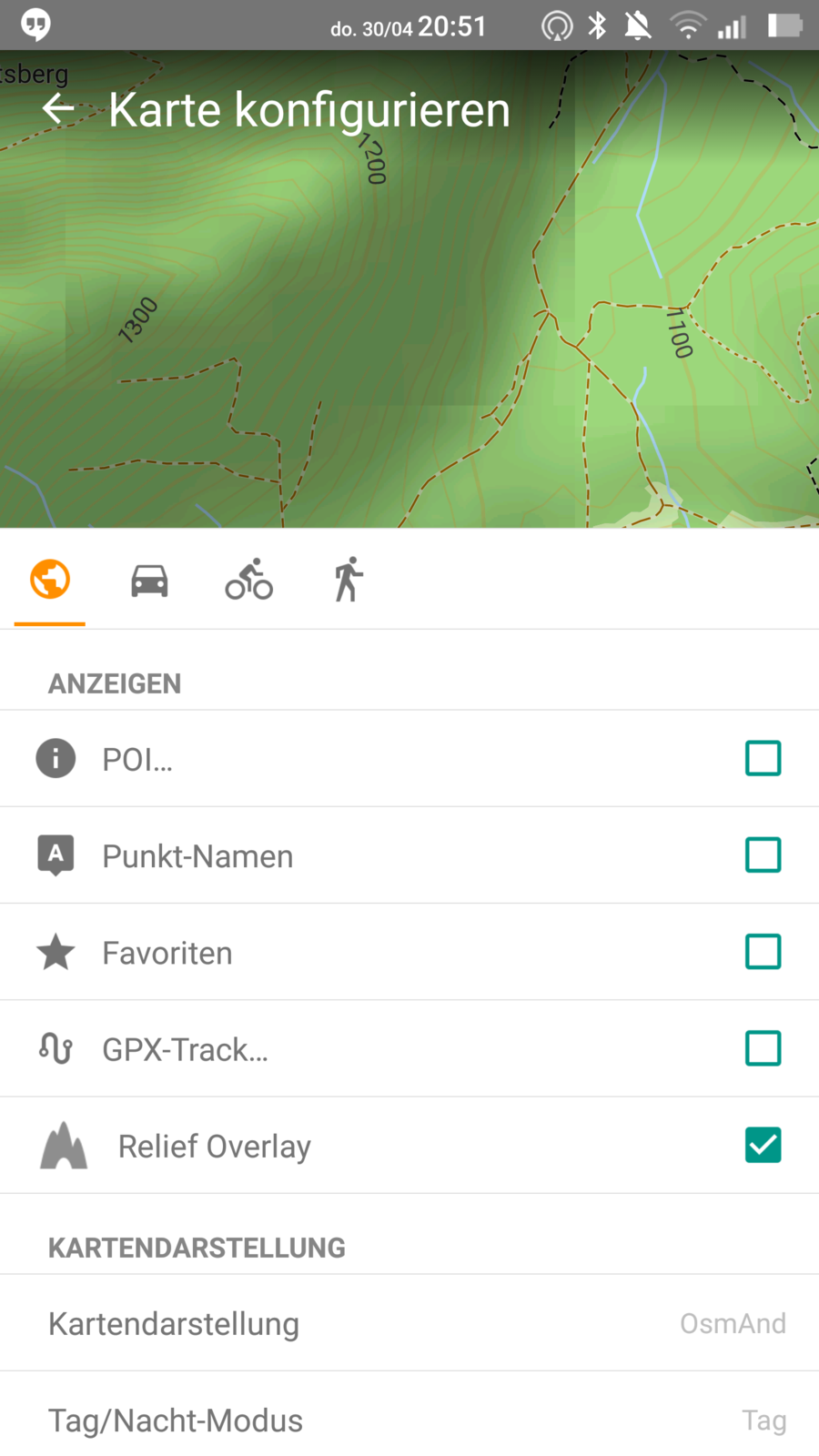
Task: Switch to the pedestrian profile tab
Action: point(349,580)
